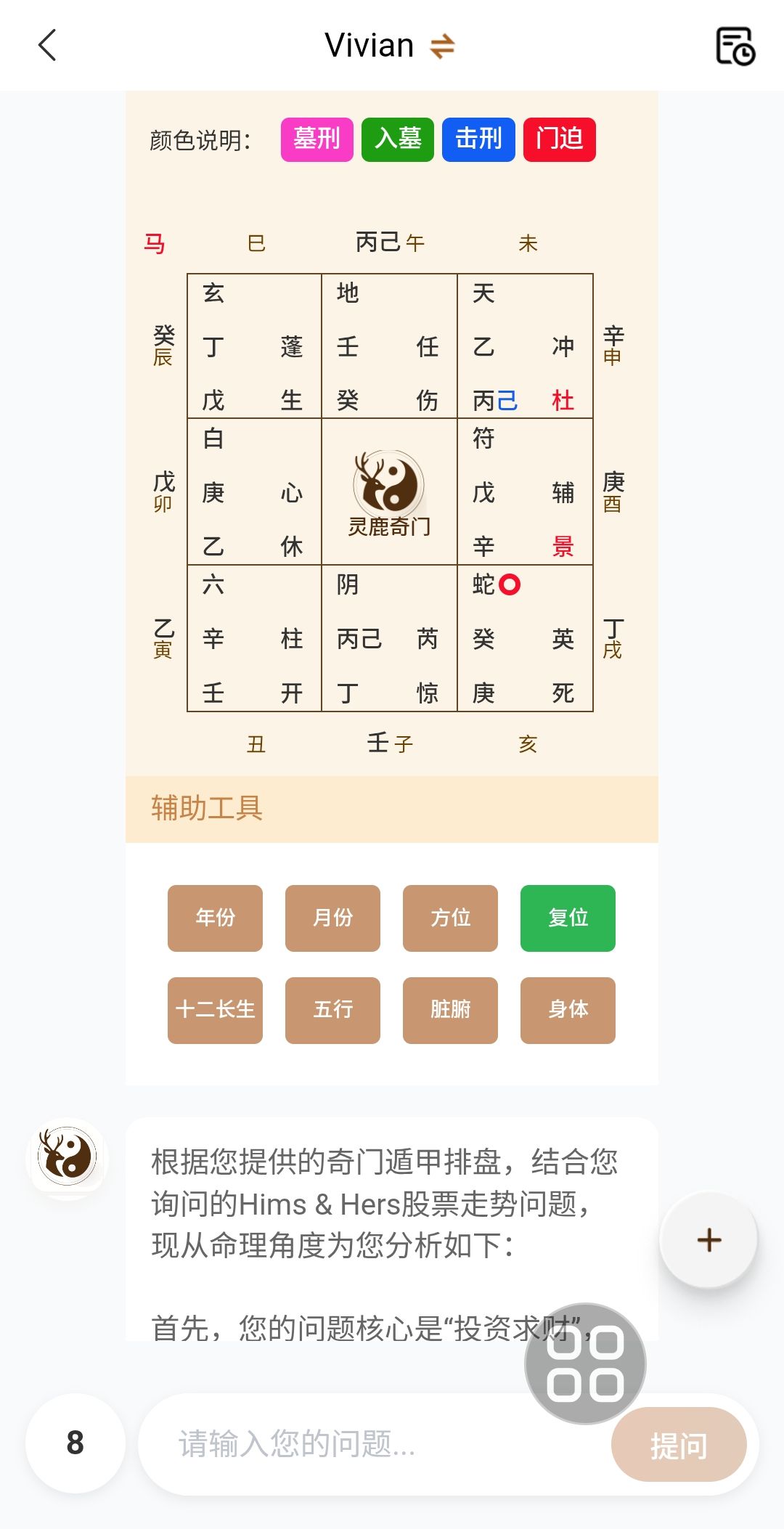The image size is (784, 1529).
Task: Select the 五行 tool button
Action: (332, 1010)
